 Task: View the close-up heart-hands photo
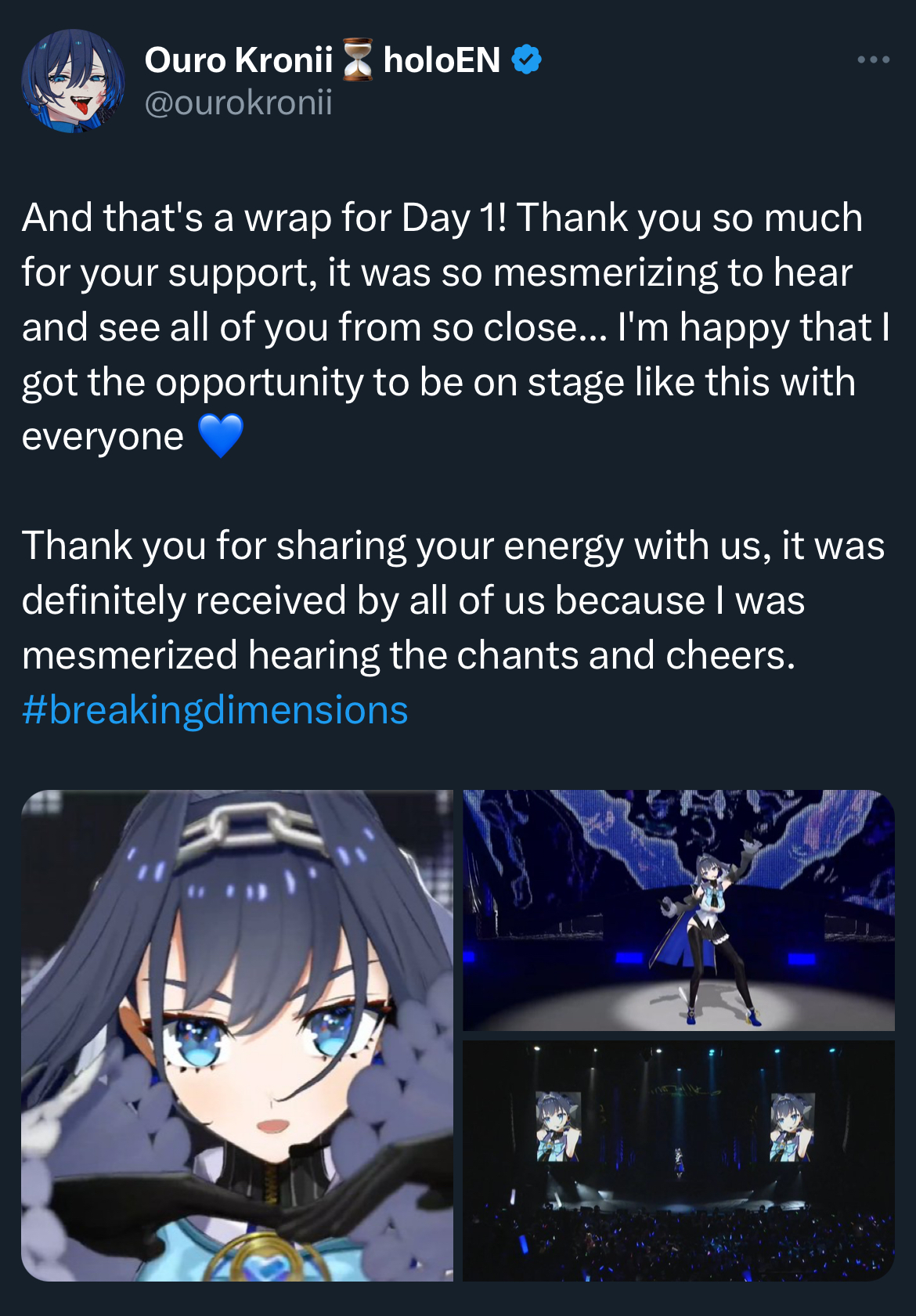[237, 1035]
